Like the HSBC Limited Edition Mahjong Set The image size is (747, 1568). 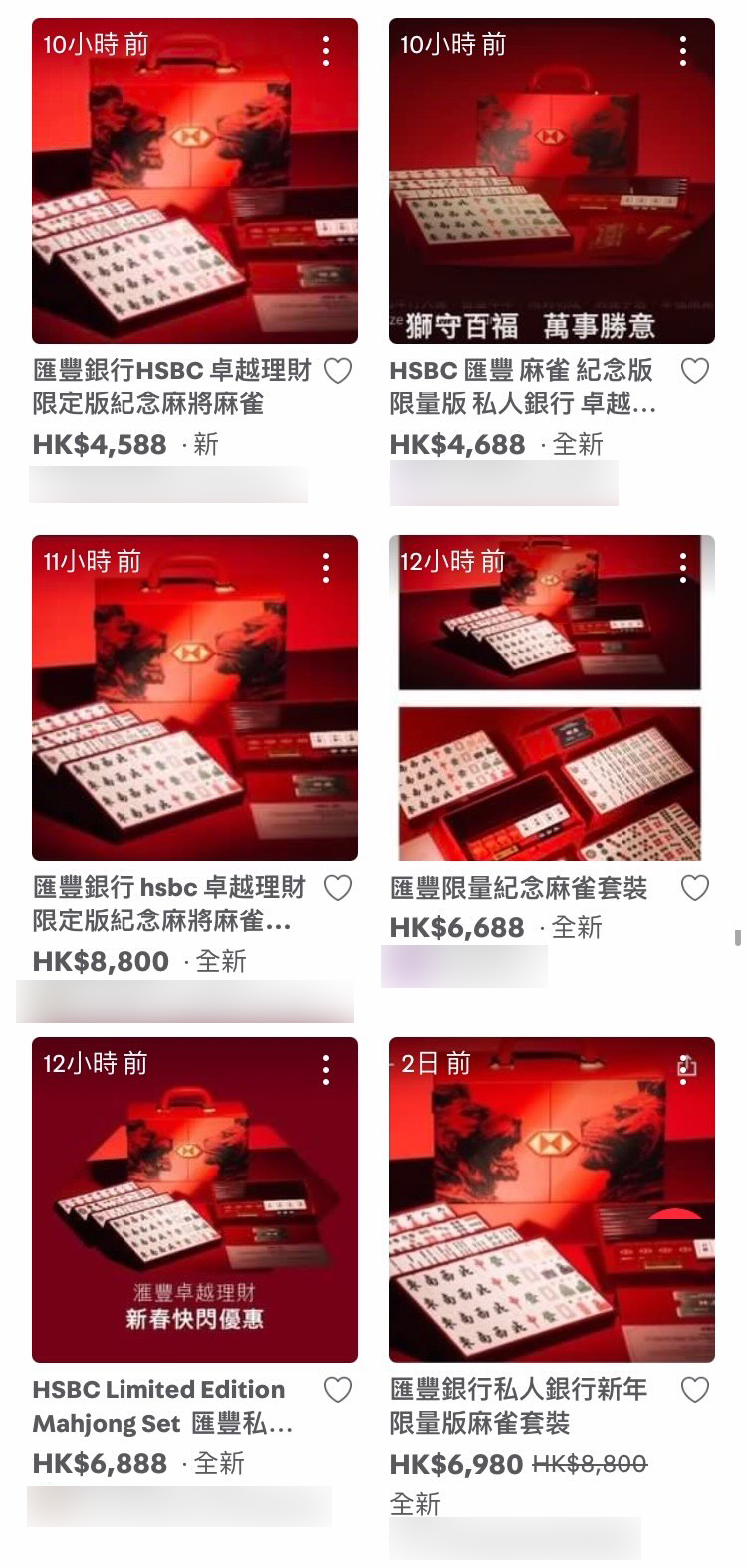[x=338, y=1390]
